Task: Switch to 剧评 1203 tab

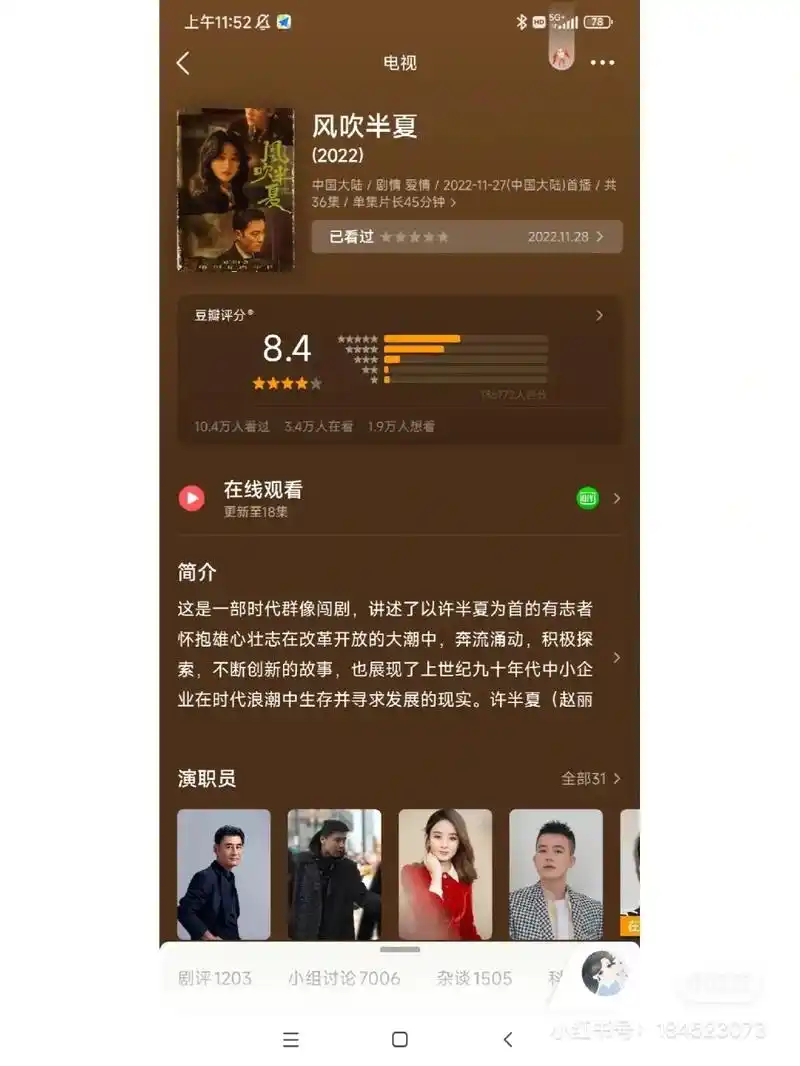Action: coord(215,978)
